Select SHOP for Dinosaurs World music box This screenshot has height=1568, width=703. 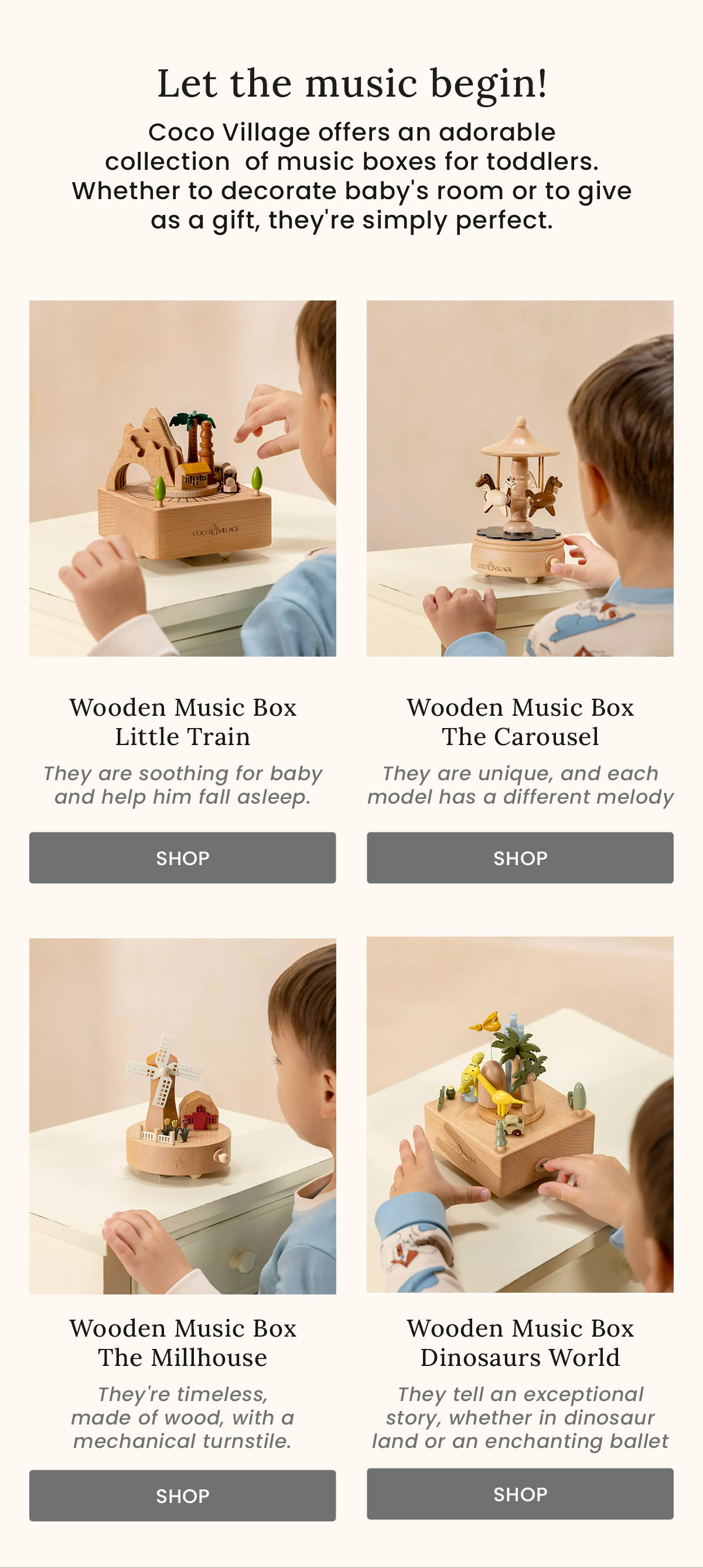pos(520,1493)
